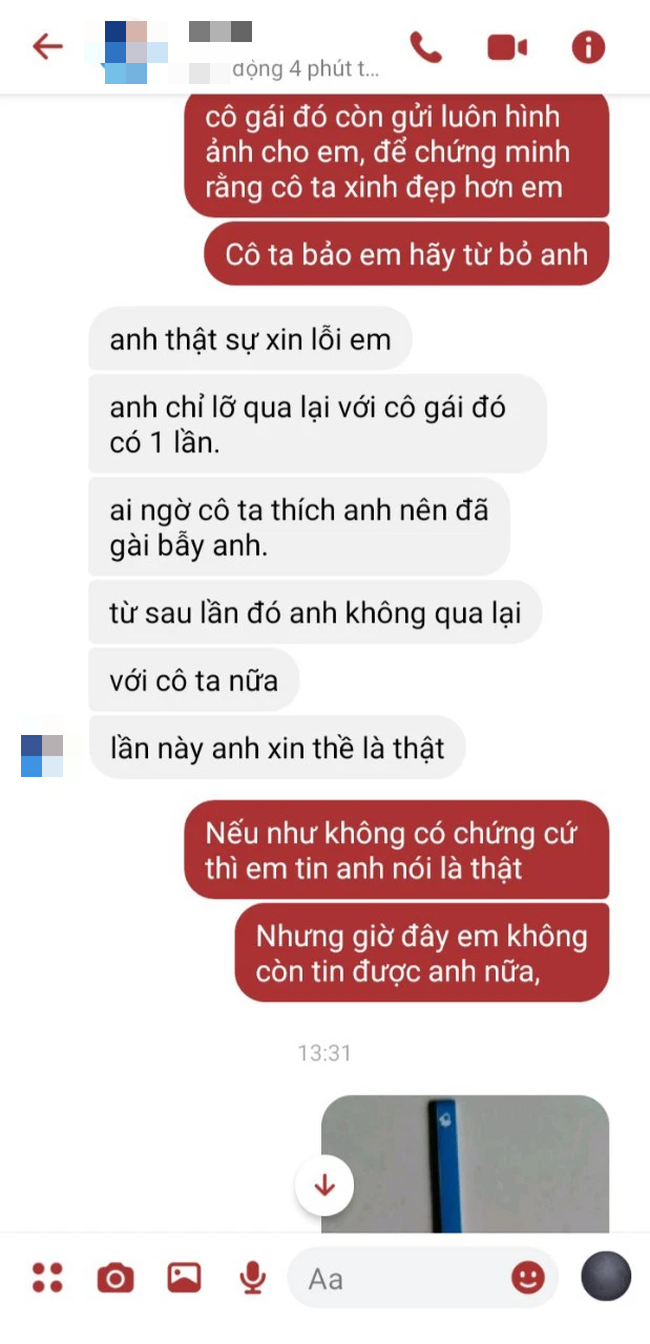
Task: Record a voice message
Action: pyautogui.click(x=252, y=1277)
